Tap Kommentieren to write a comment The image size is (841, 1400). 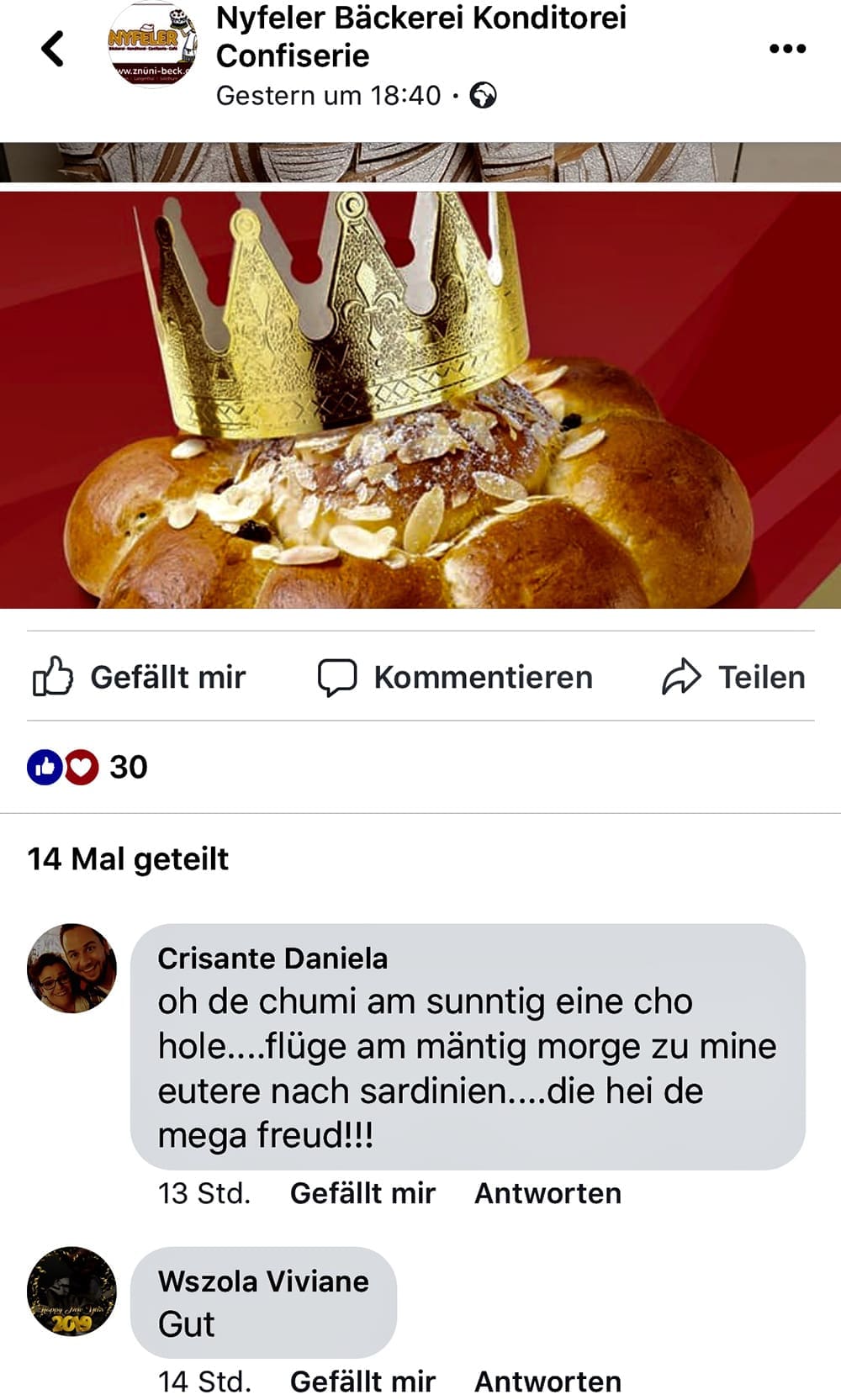pyautogui.click(x=455, y=677)
